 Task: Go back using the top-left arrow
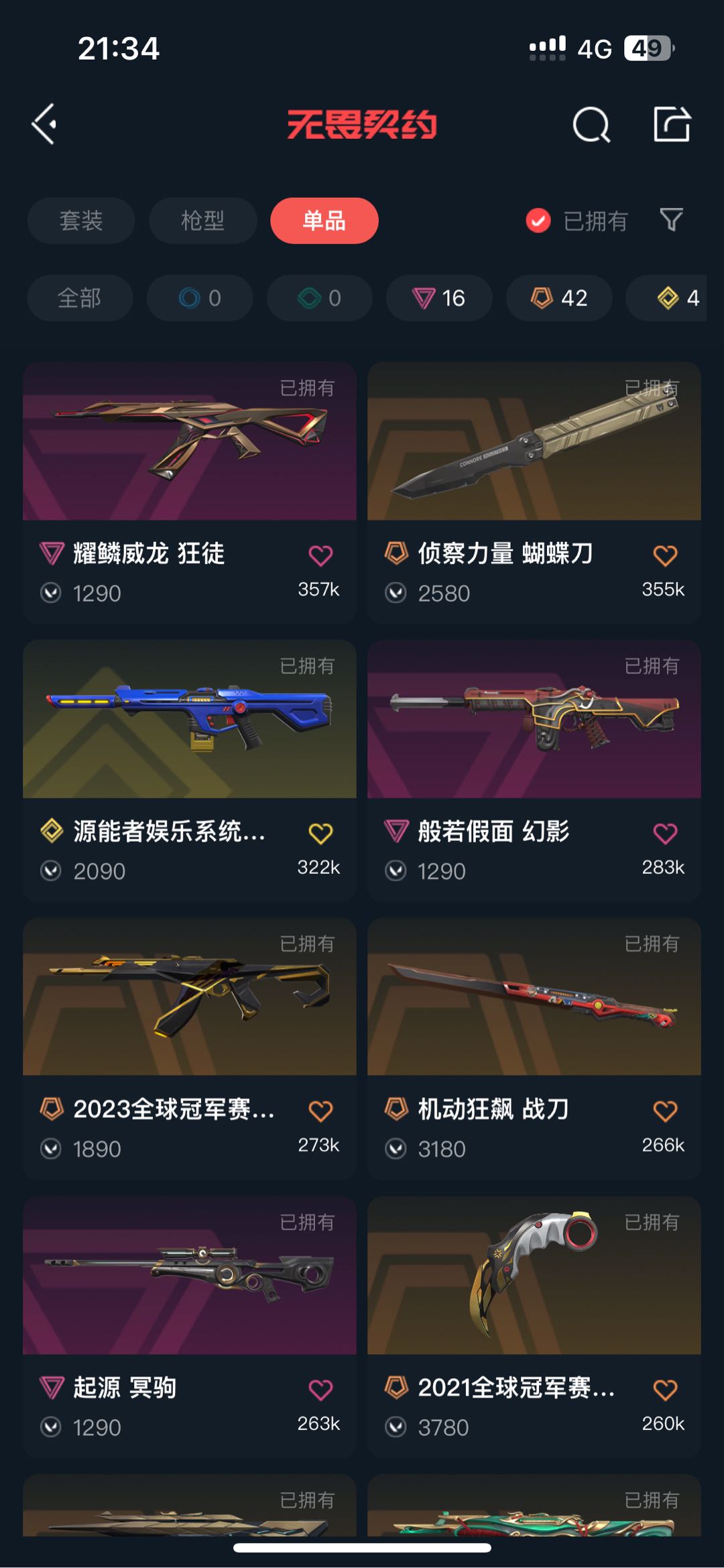44,124
